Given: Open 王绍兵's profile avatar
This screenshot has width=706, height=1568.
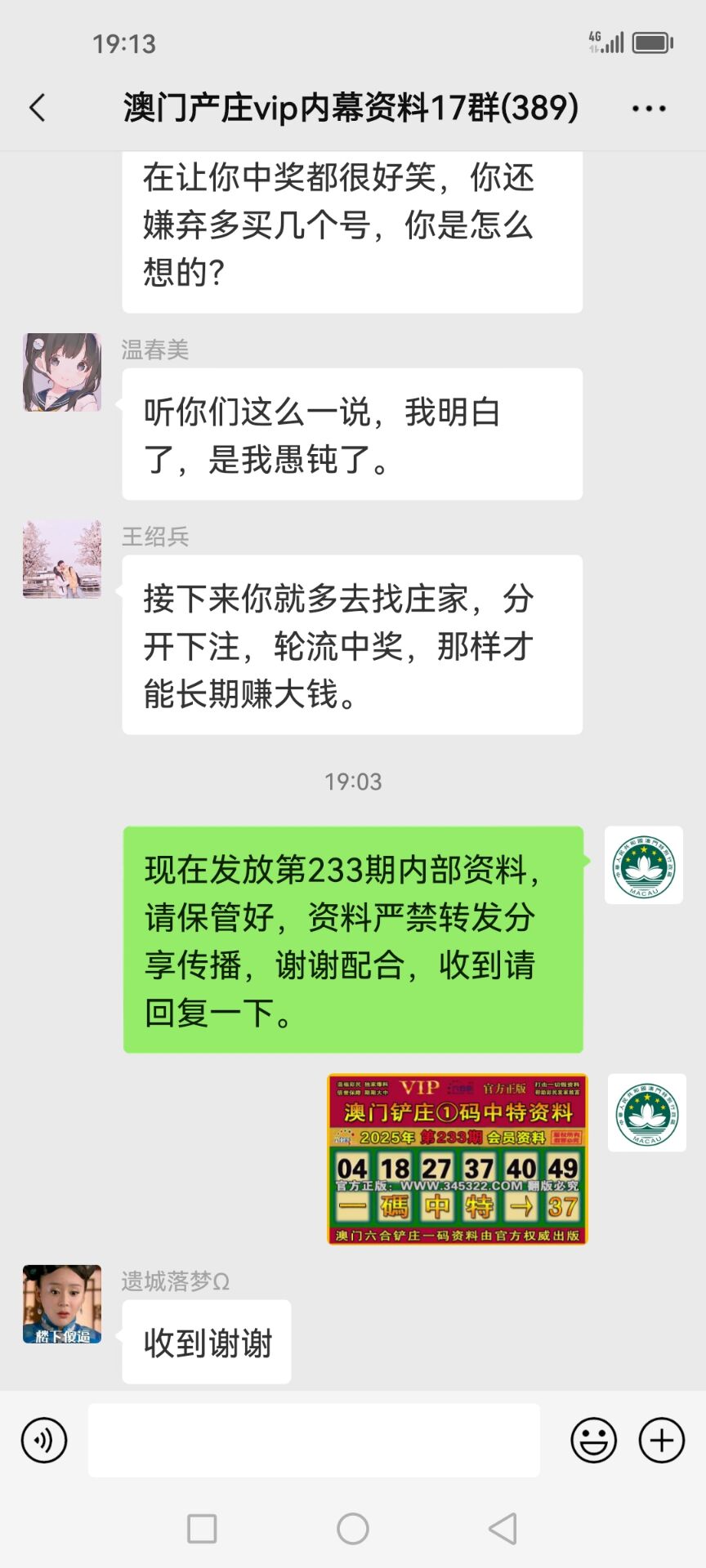Looking at the screenshot, I should click(x=62, y=559).
